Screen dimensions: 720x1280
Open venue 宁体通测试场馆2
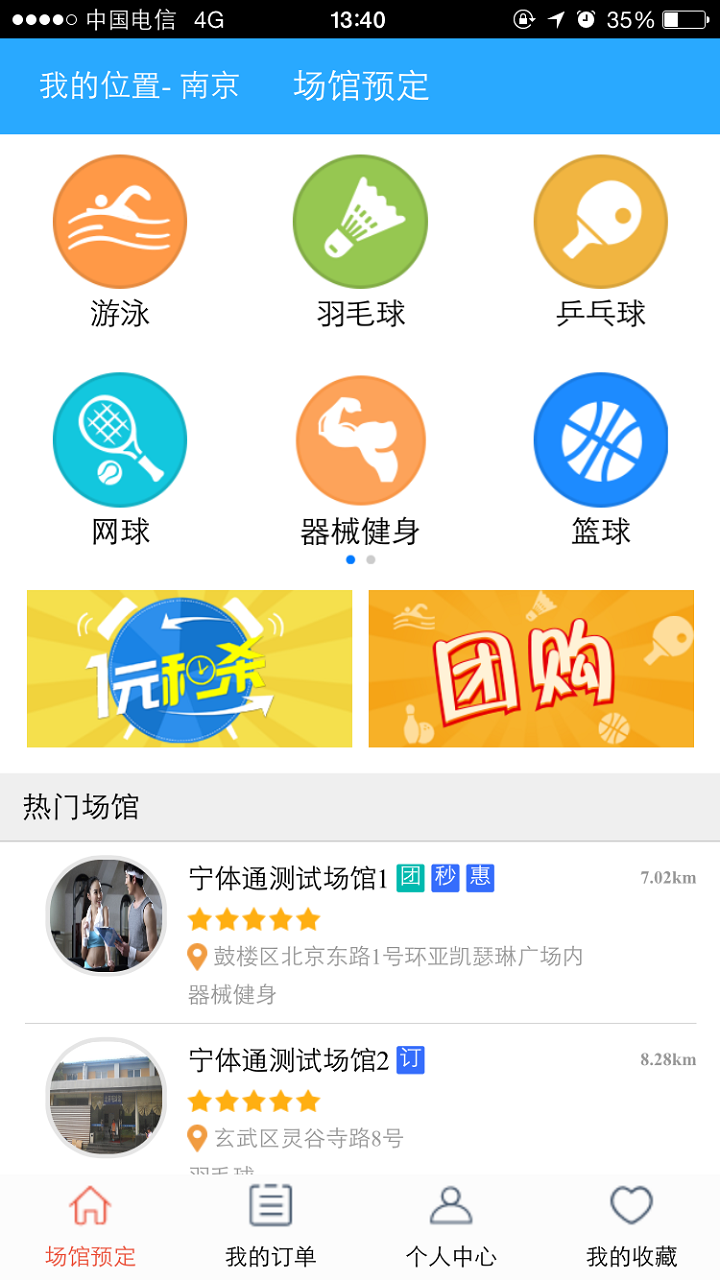pyautogui.click(x=360, y=1100)
